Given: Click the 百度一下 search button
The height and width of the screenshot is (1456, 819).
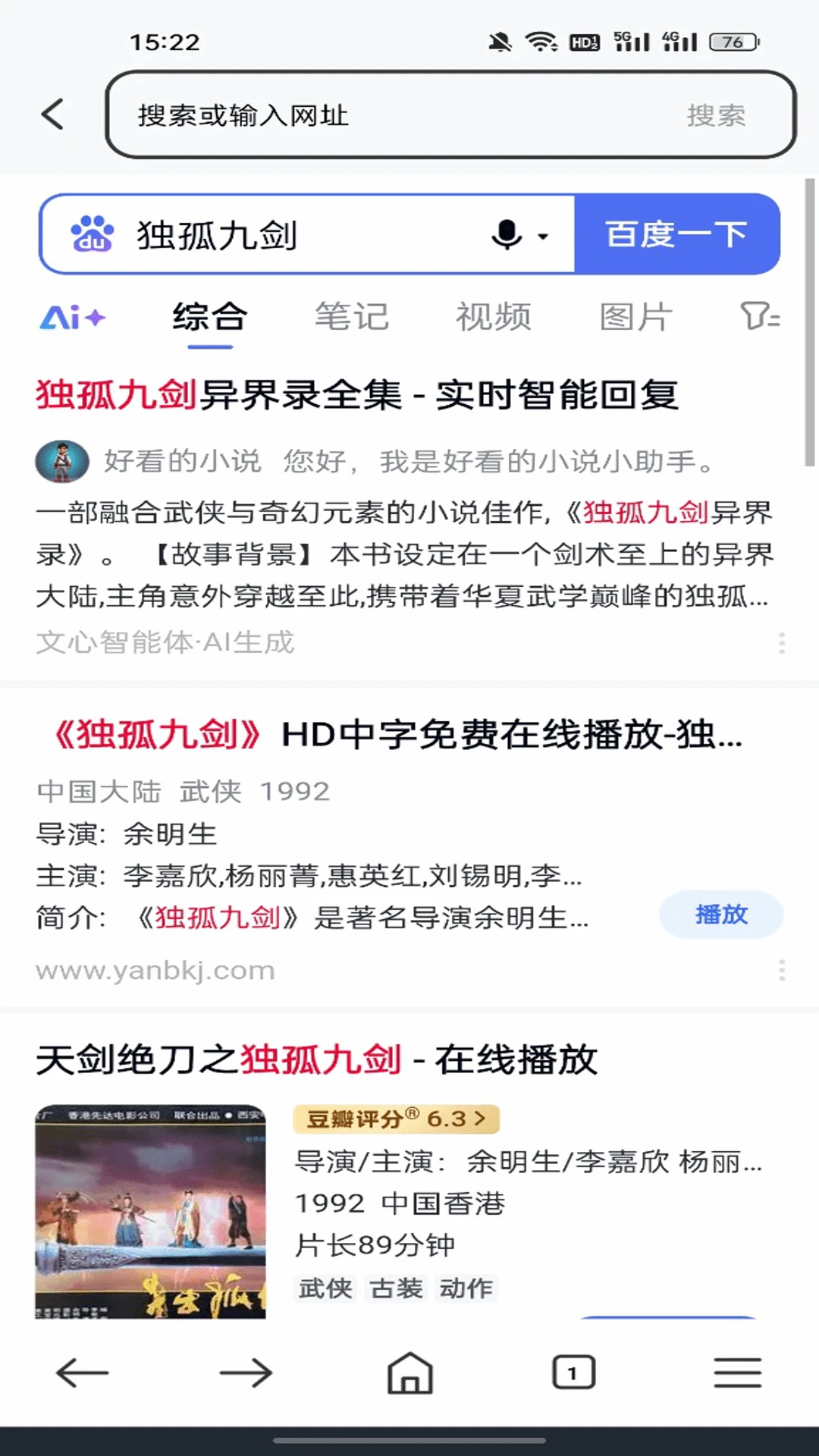Looking at the screenshot, I should pos(676,234).
